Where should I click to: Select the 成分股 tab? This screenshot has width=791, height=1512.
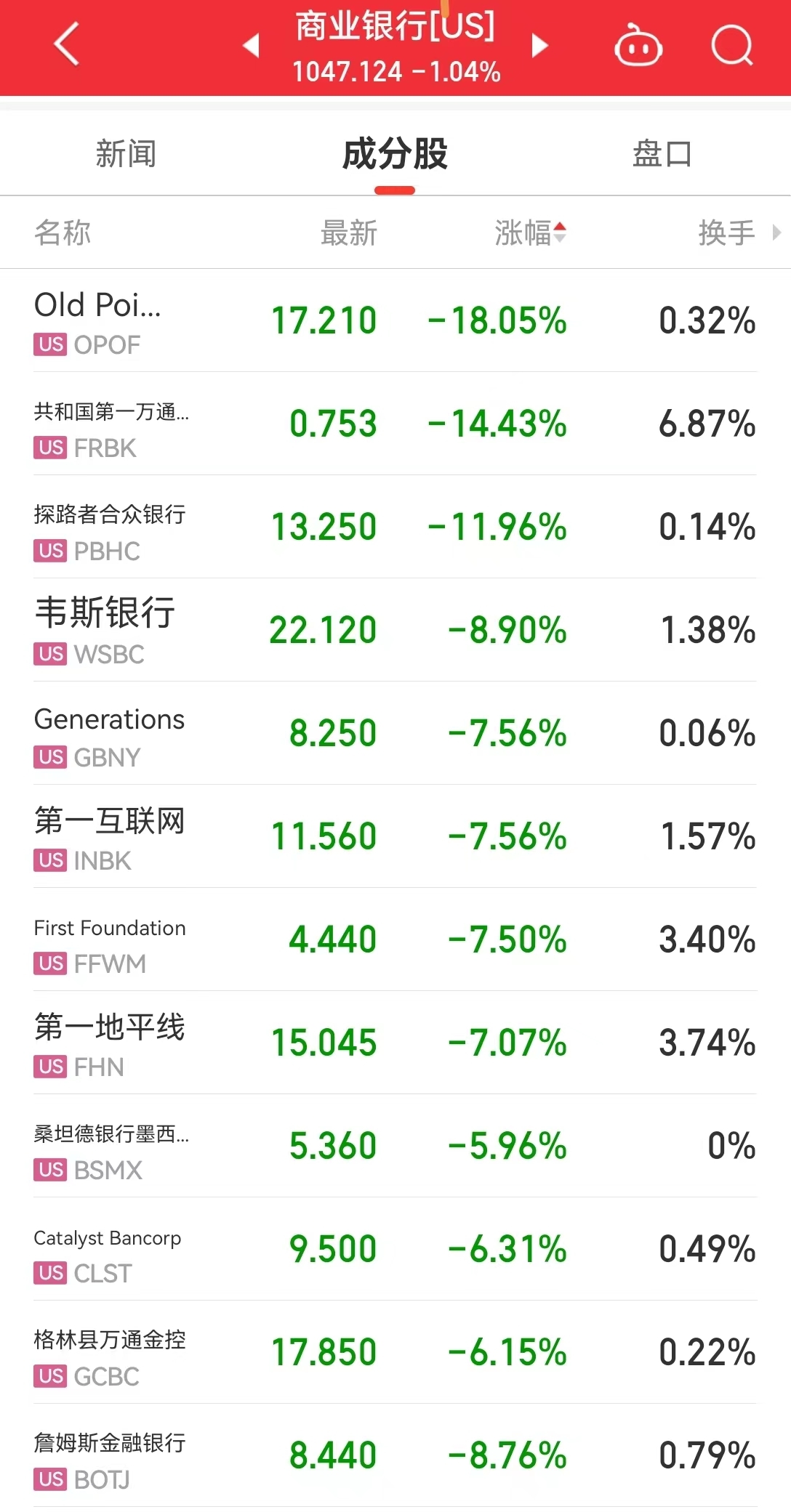coord(395,154)
